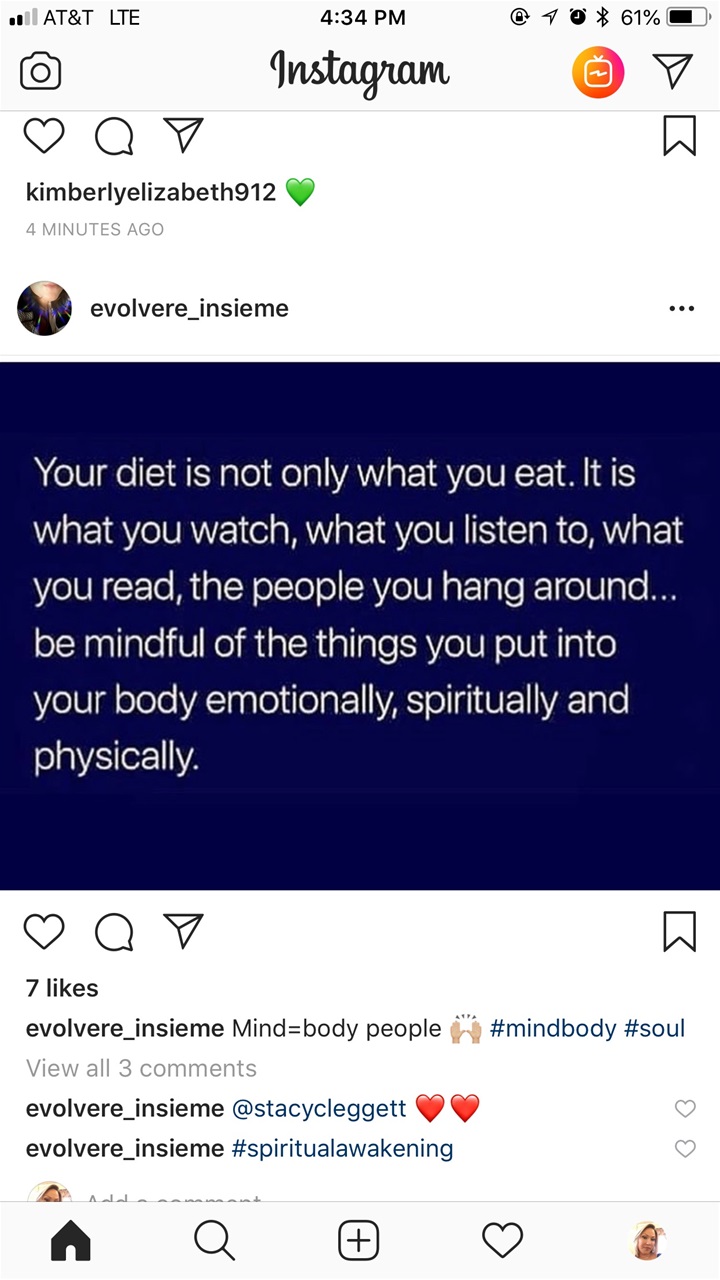Open evolvere_insieme profile from post header

pos(188,308)
